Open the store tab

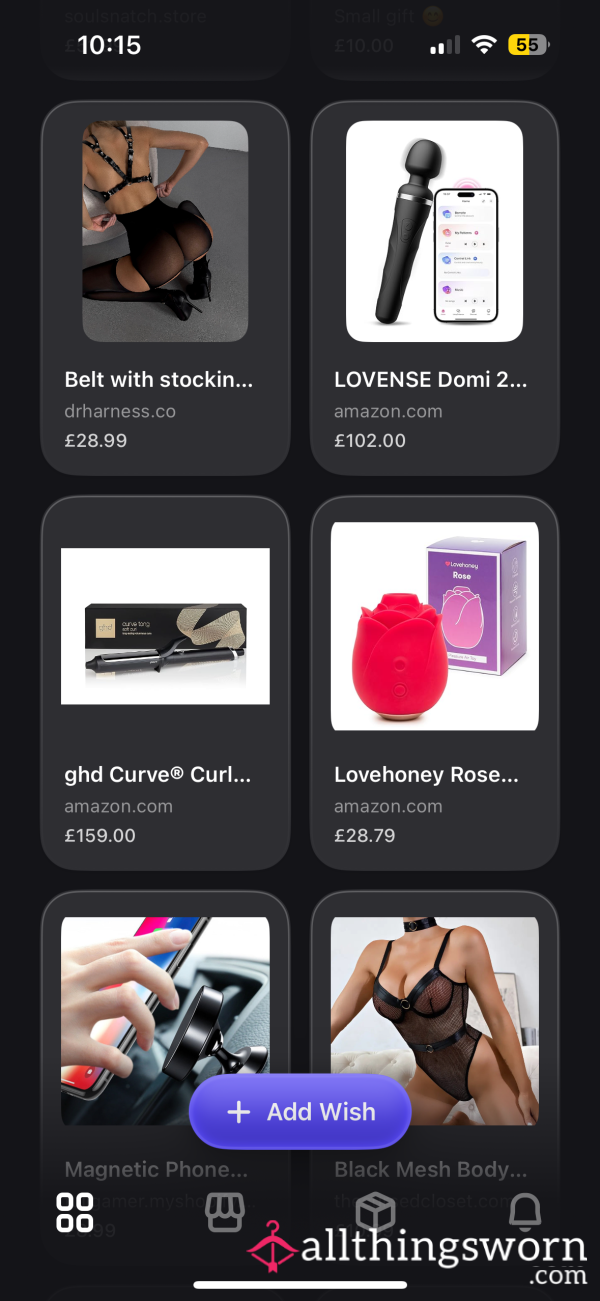225,1213
